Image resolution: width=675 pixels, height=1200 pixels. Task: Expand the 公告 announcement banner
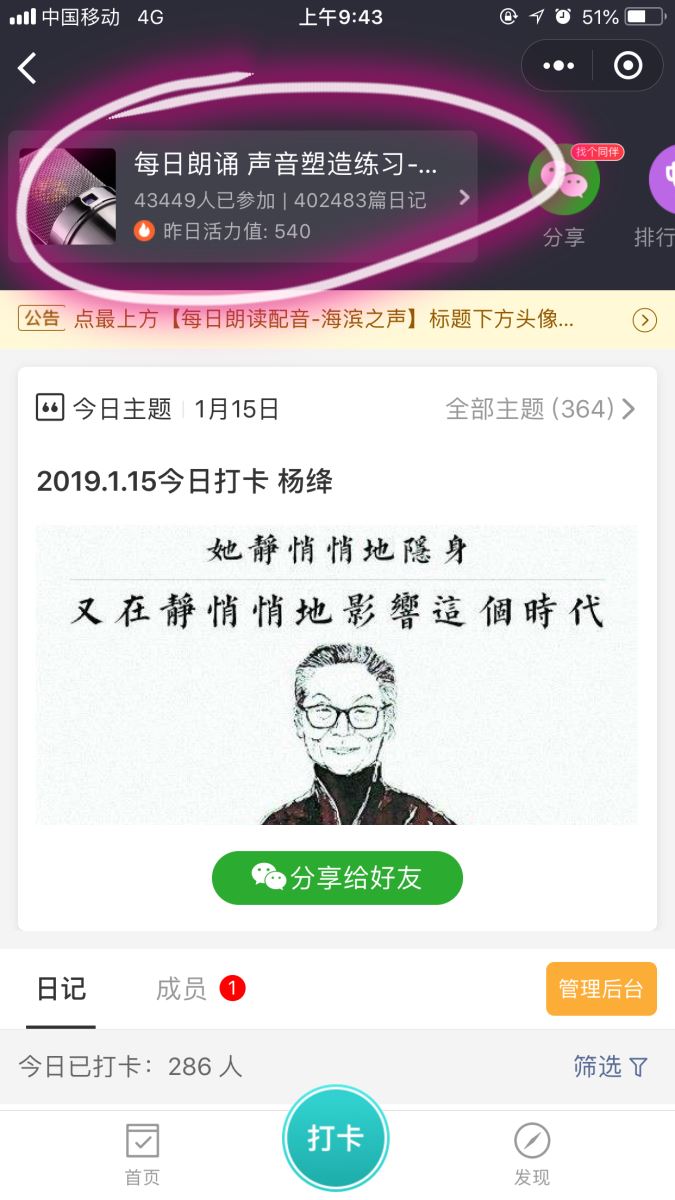tap(645, 320)
